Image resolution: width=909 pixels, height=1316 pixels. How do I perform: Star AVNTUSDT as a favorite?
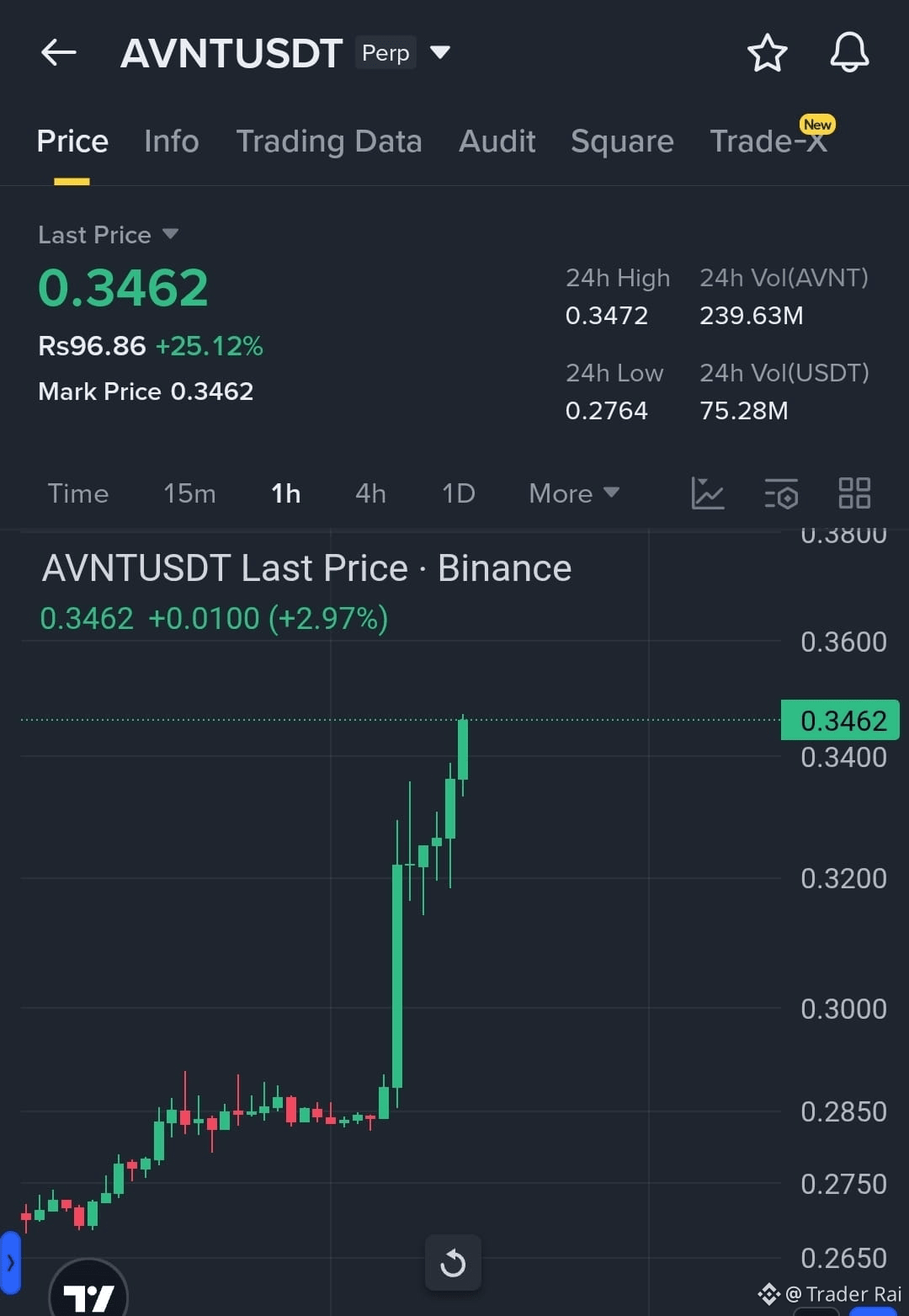767,52
